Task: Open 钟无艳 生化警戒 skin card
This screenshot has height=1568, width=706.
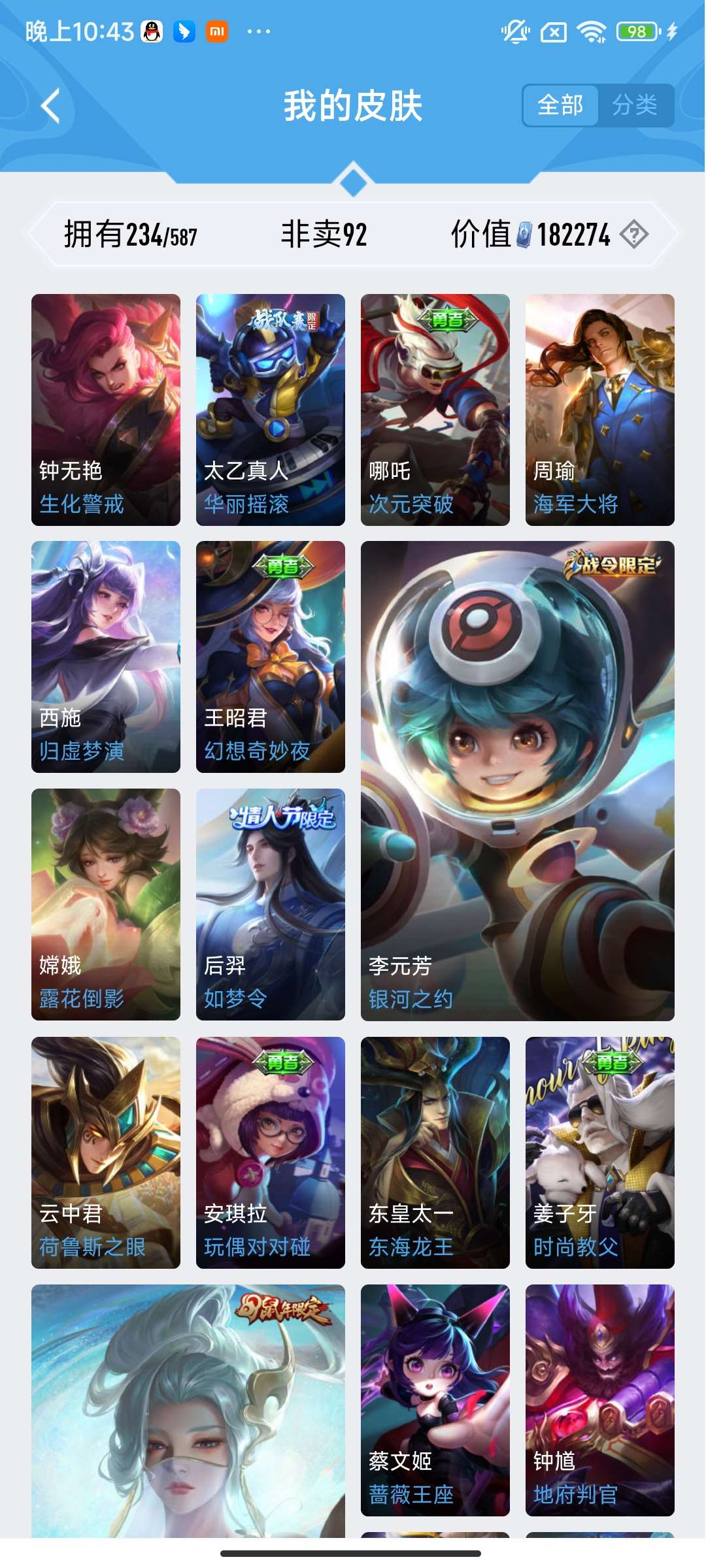Action: (x=106, y=410)
